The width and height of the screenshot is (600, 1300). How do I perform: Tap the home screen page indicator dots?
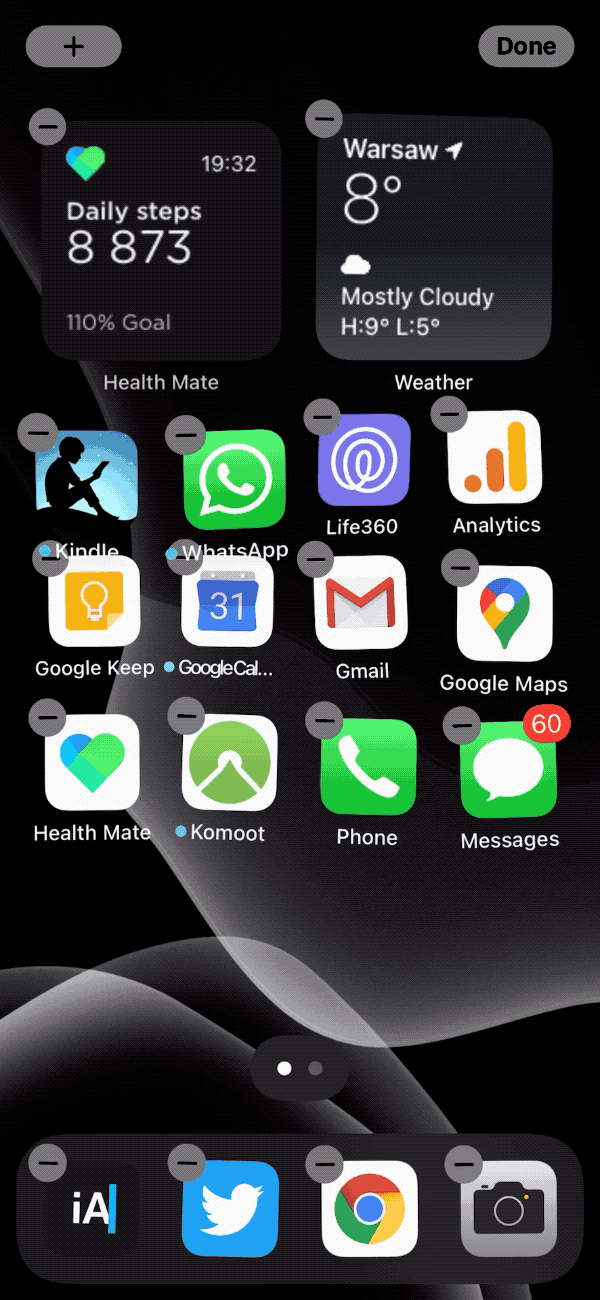pos(300,1069)
